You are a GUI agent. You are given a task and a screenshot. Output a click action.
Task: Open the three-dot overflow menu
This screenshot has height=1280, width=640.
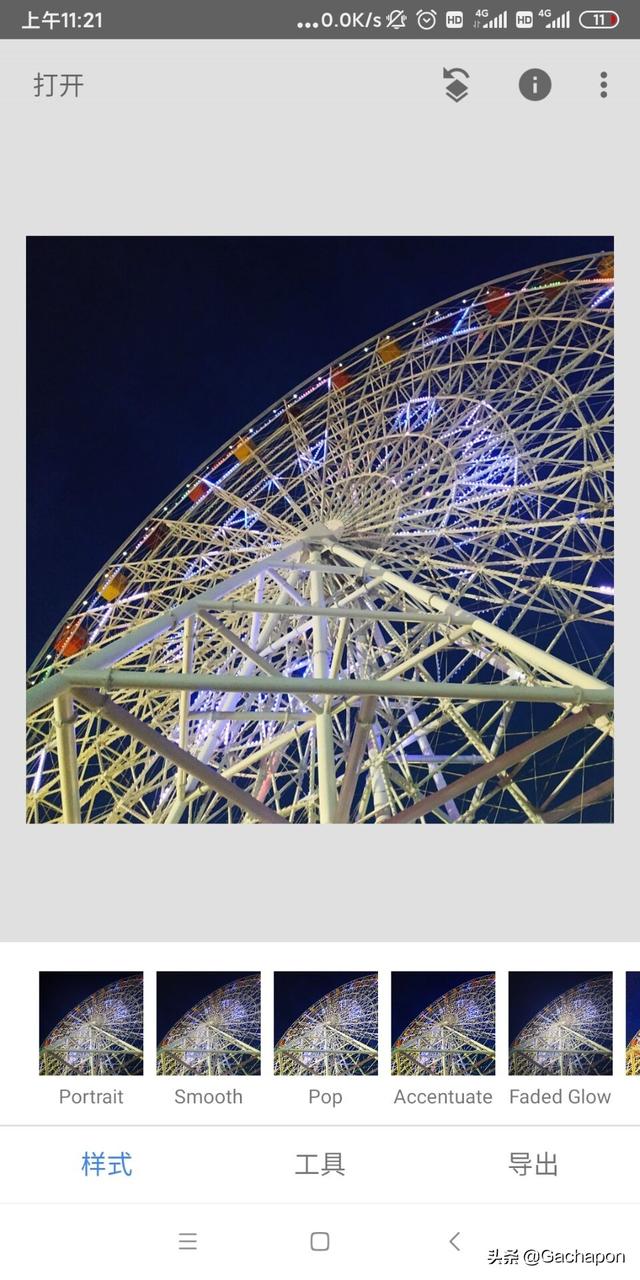click(x=603, y=85)
